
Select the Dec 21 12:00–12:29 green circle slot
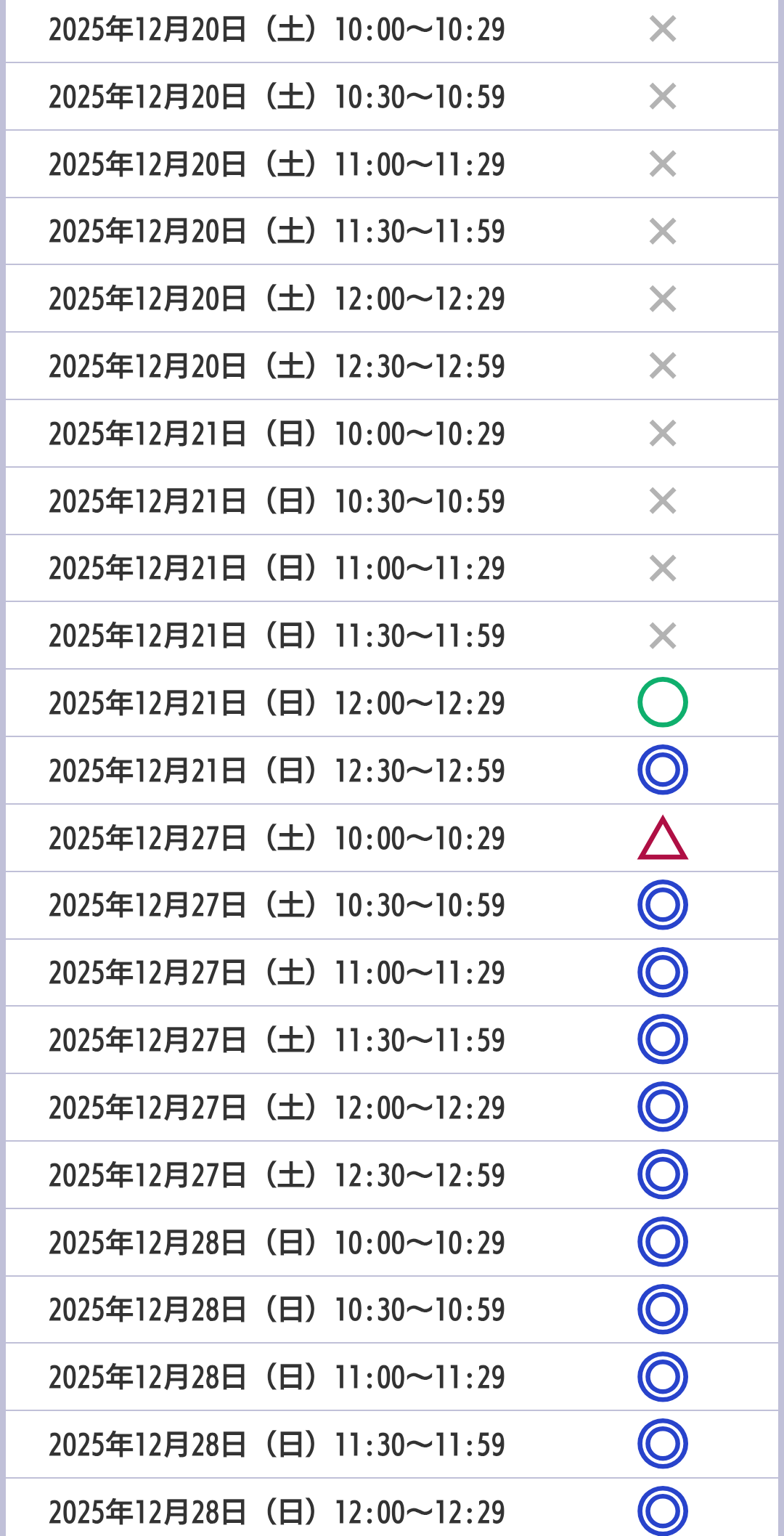pyautogui.click(x=662, y=702)
